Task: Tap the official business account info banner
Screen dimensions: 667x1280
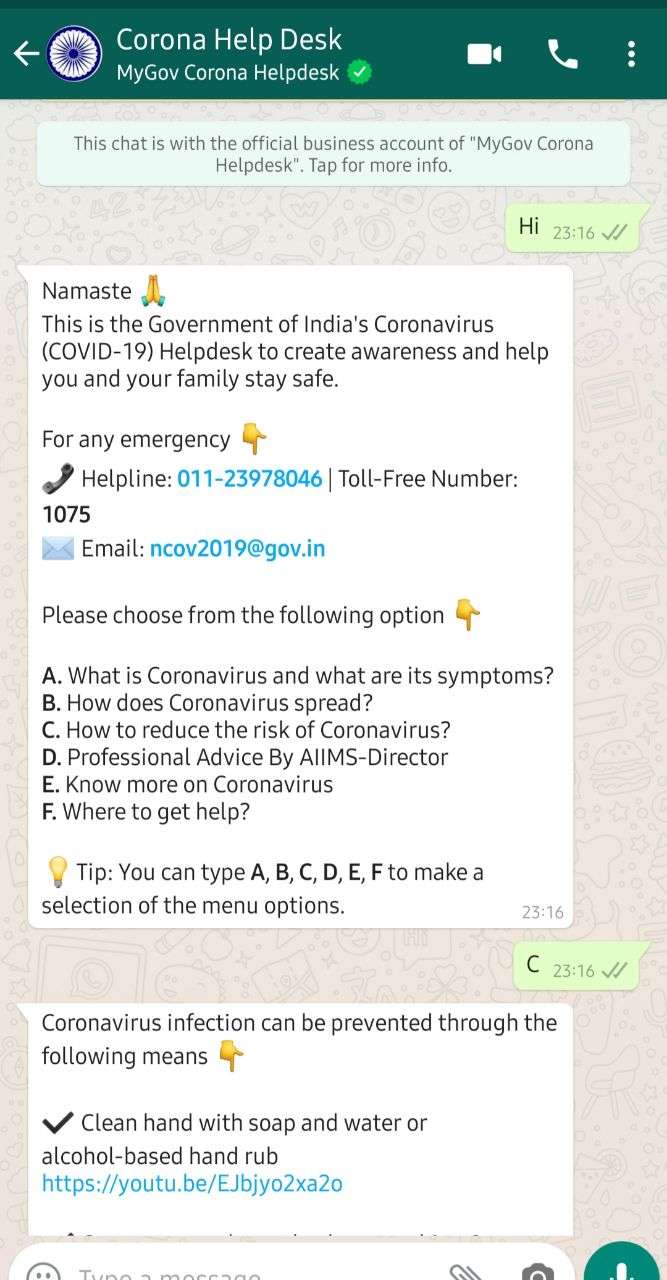Action: point(333,154)
